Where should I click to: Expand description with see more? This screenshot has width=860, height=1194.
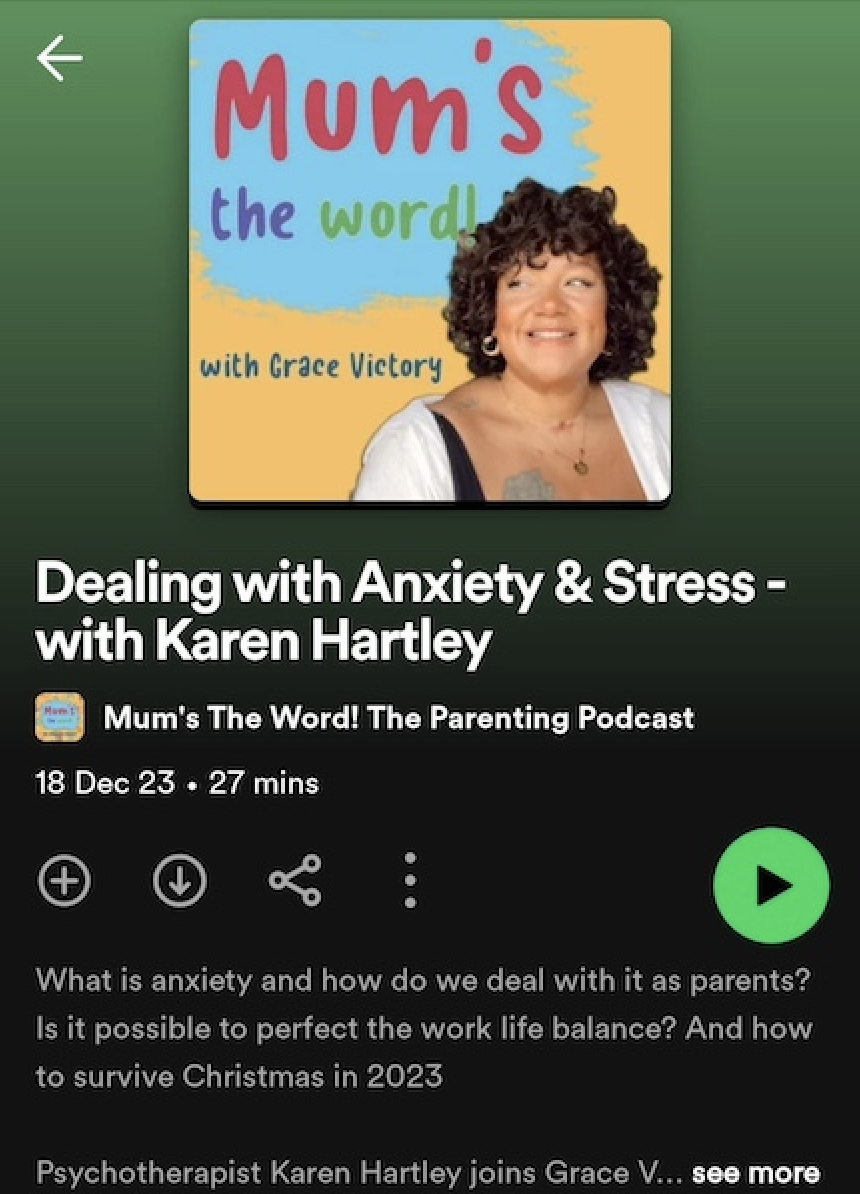pyautogui.click(x=755, y=1172)
